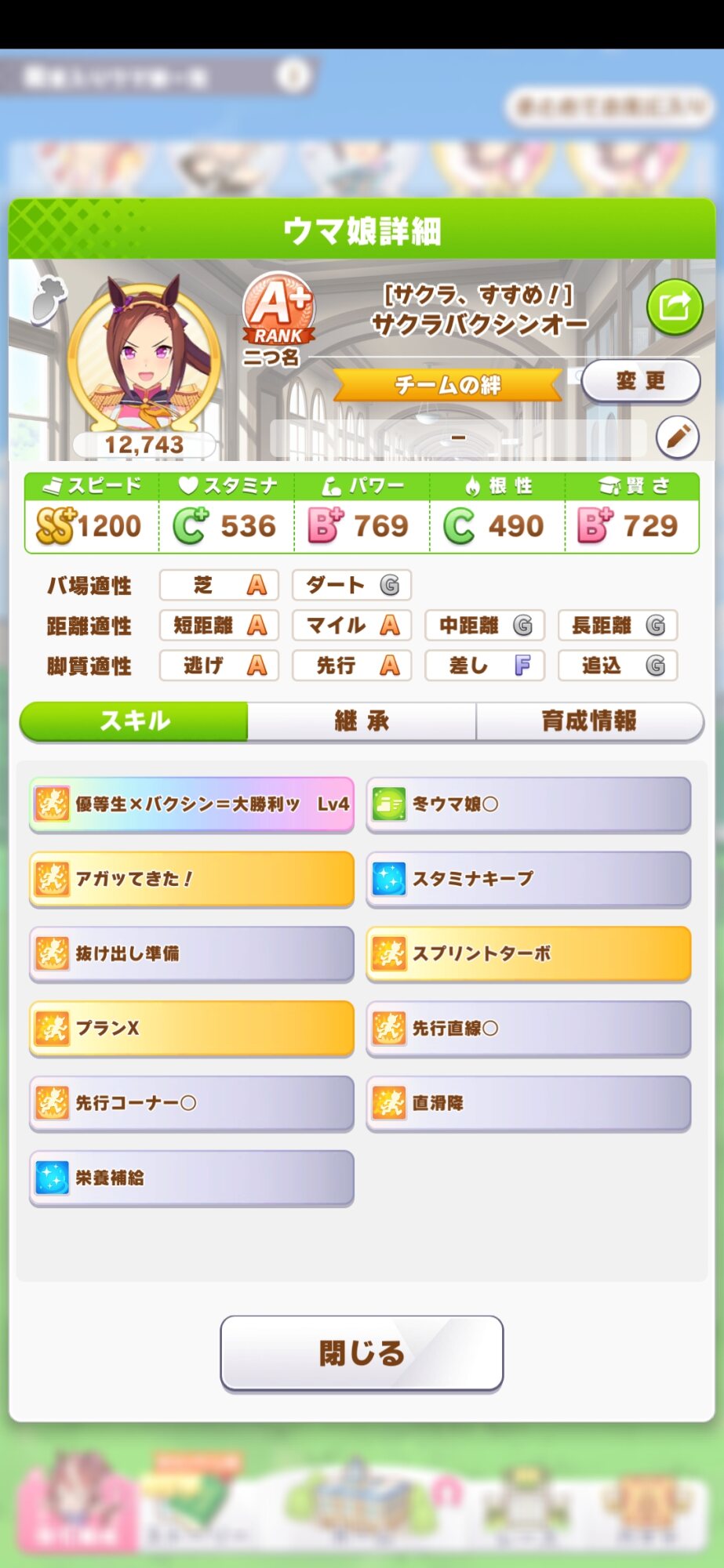View the スプリントターボ skill

pos(528,953)
